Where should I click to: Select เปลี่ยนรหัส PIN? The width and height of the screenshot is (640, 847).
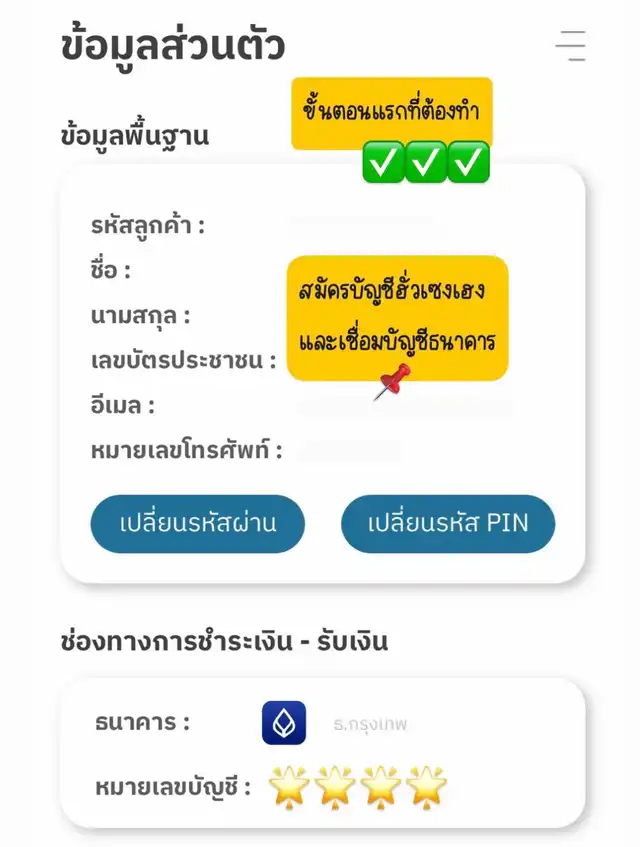[447, 524]
